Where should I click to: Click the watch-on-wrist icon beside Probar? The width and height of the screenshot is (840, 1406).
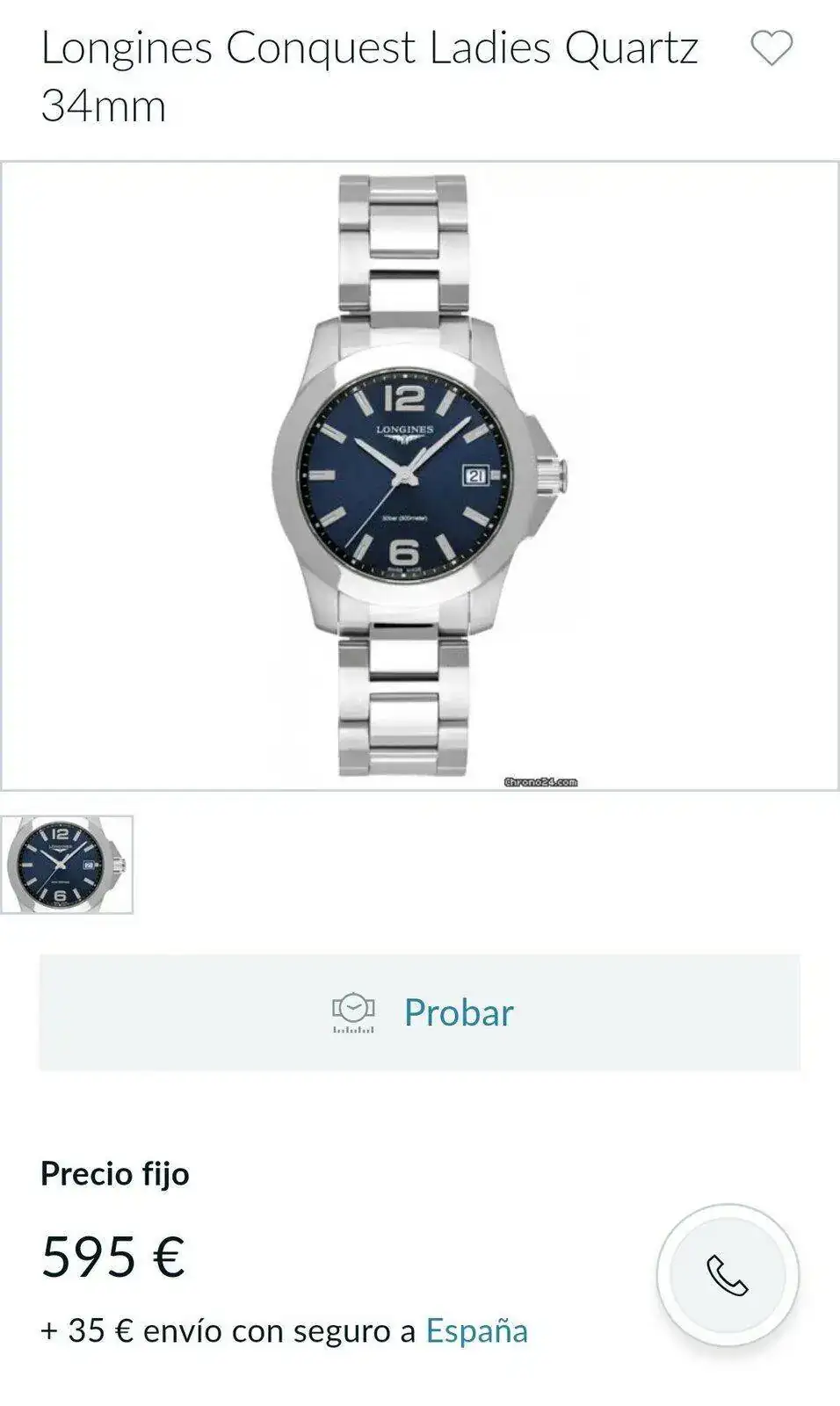(x=354, y=1011)
